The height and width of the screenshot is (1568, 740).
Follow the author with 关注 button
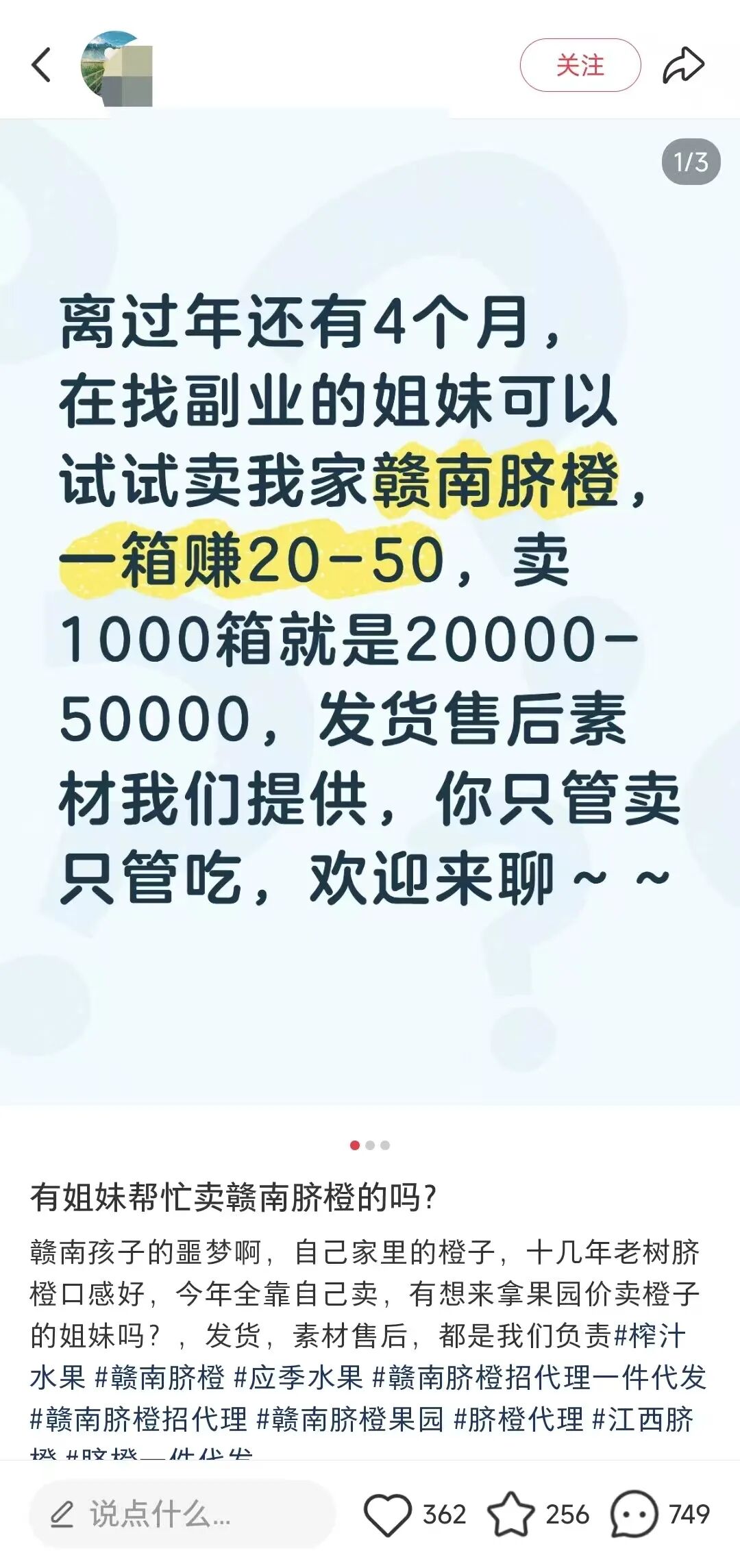pos(580,66)
